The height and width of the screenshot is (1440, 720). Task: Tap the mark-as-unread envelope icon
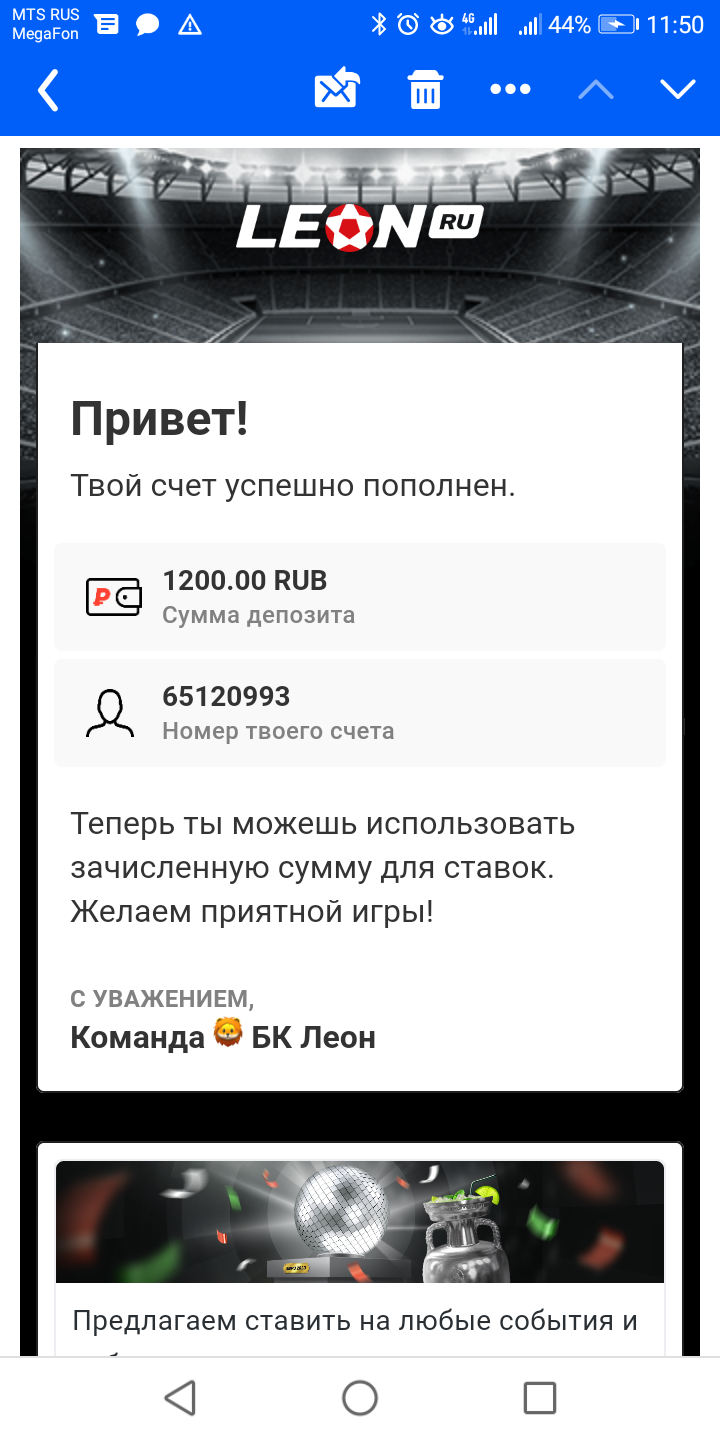(x=337, y=88)
